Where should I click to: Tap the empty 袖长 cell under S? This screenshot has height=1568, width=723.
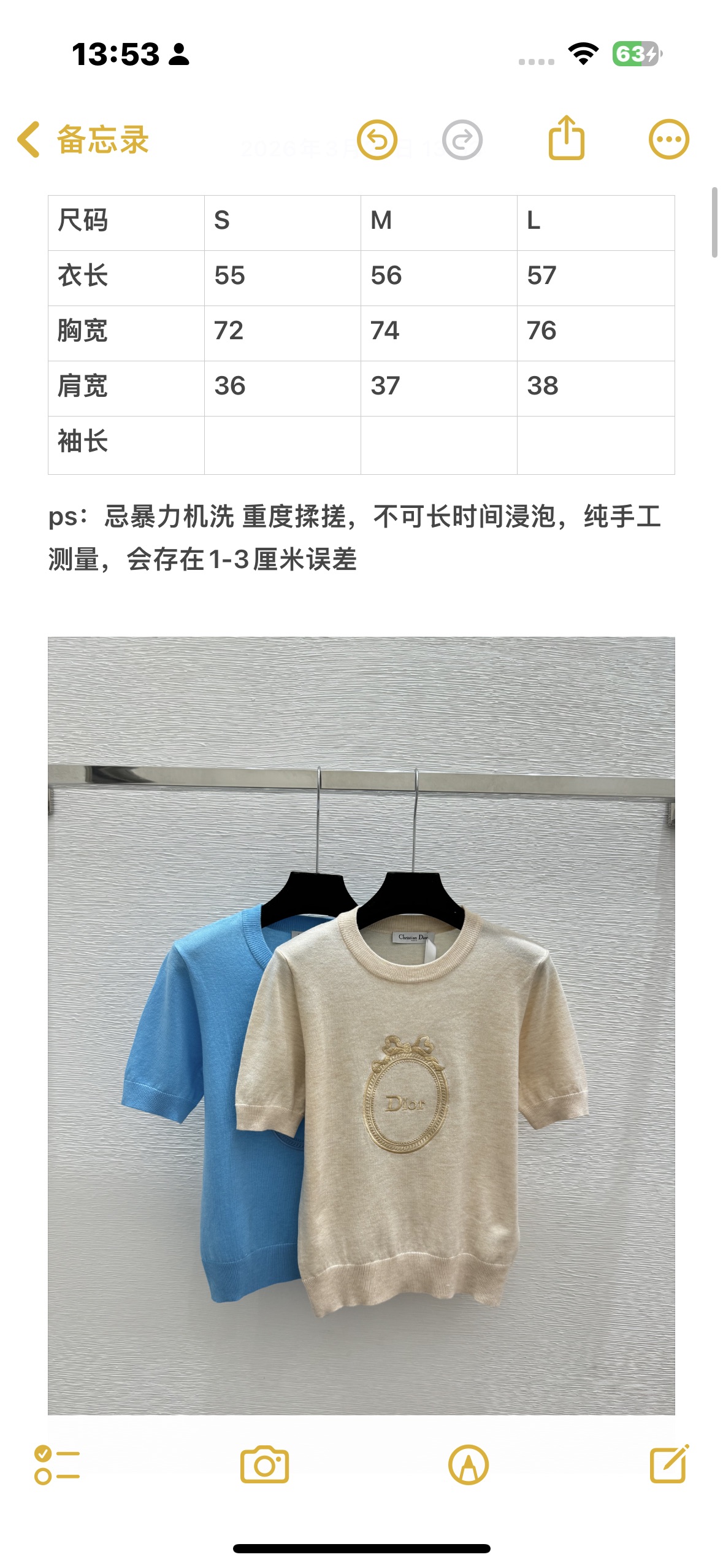pos(283,445)
